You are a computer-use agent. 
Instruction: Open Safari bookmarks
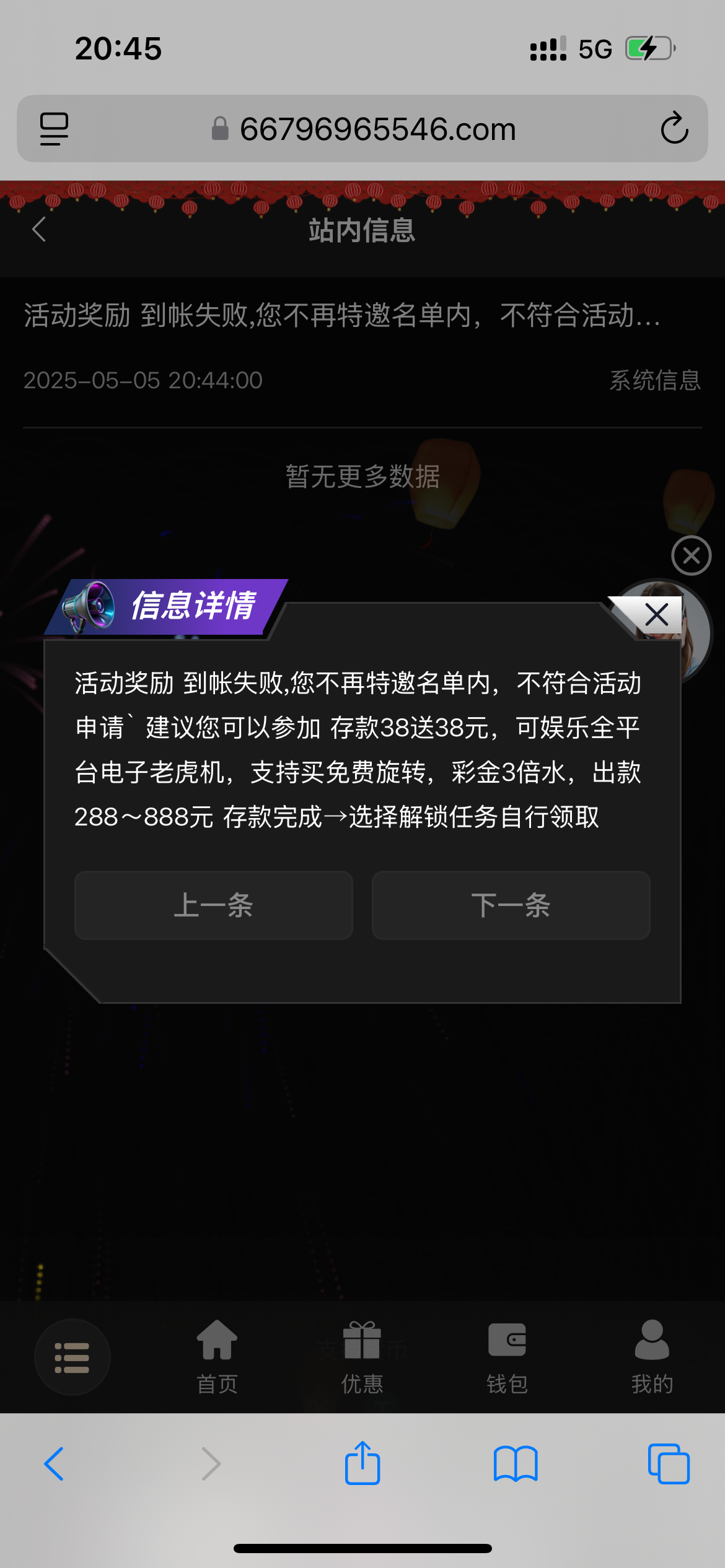click(x=515, y=1464)
